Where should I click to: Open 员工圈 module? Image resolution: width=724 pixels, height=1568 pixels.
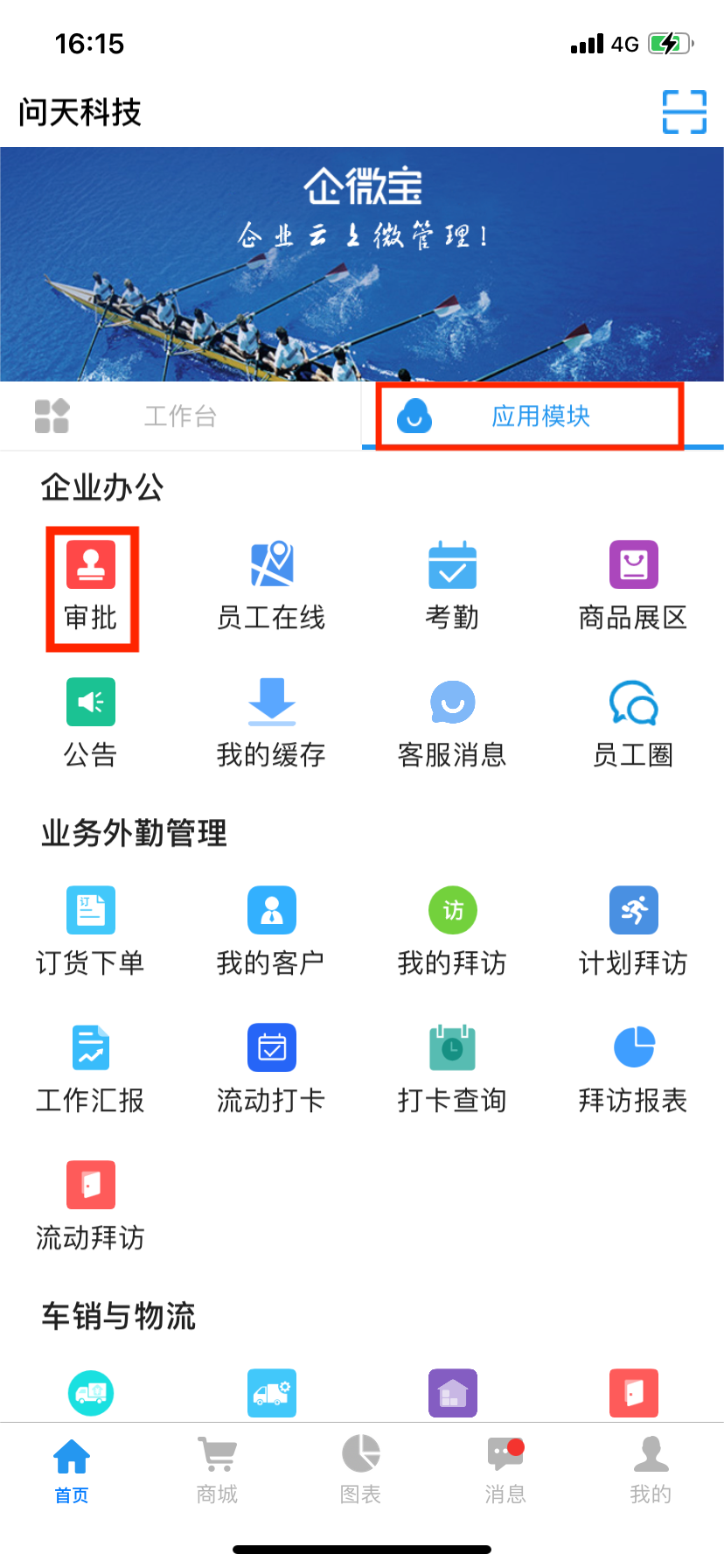tap(633, 723)
